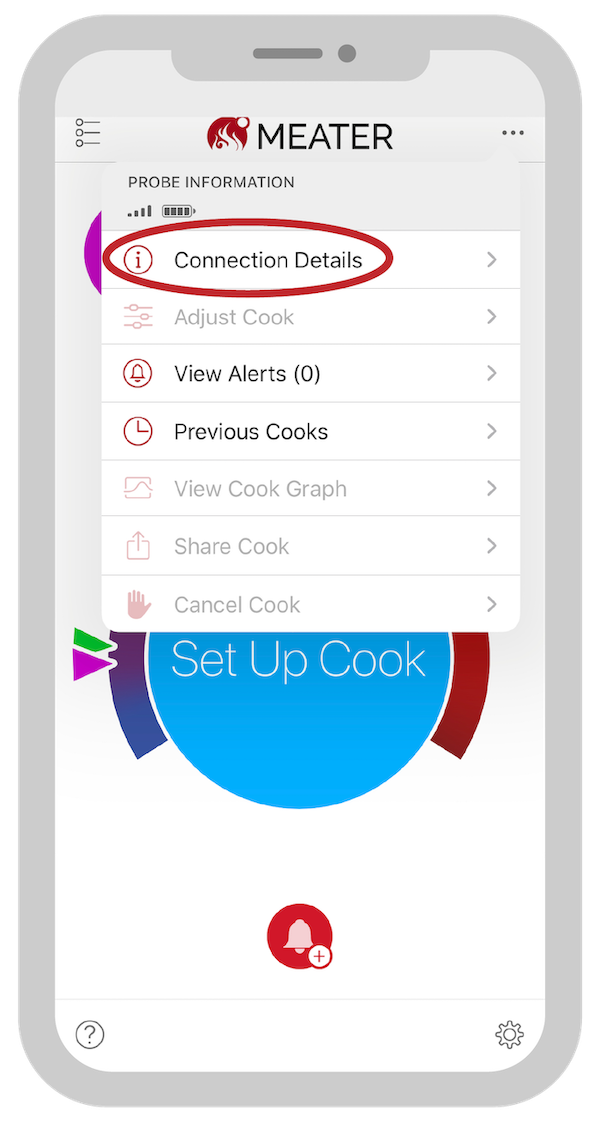Tap the Set Up Cook circle

298,700
